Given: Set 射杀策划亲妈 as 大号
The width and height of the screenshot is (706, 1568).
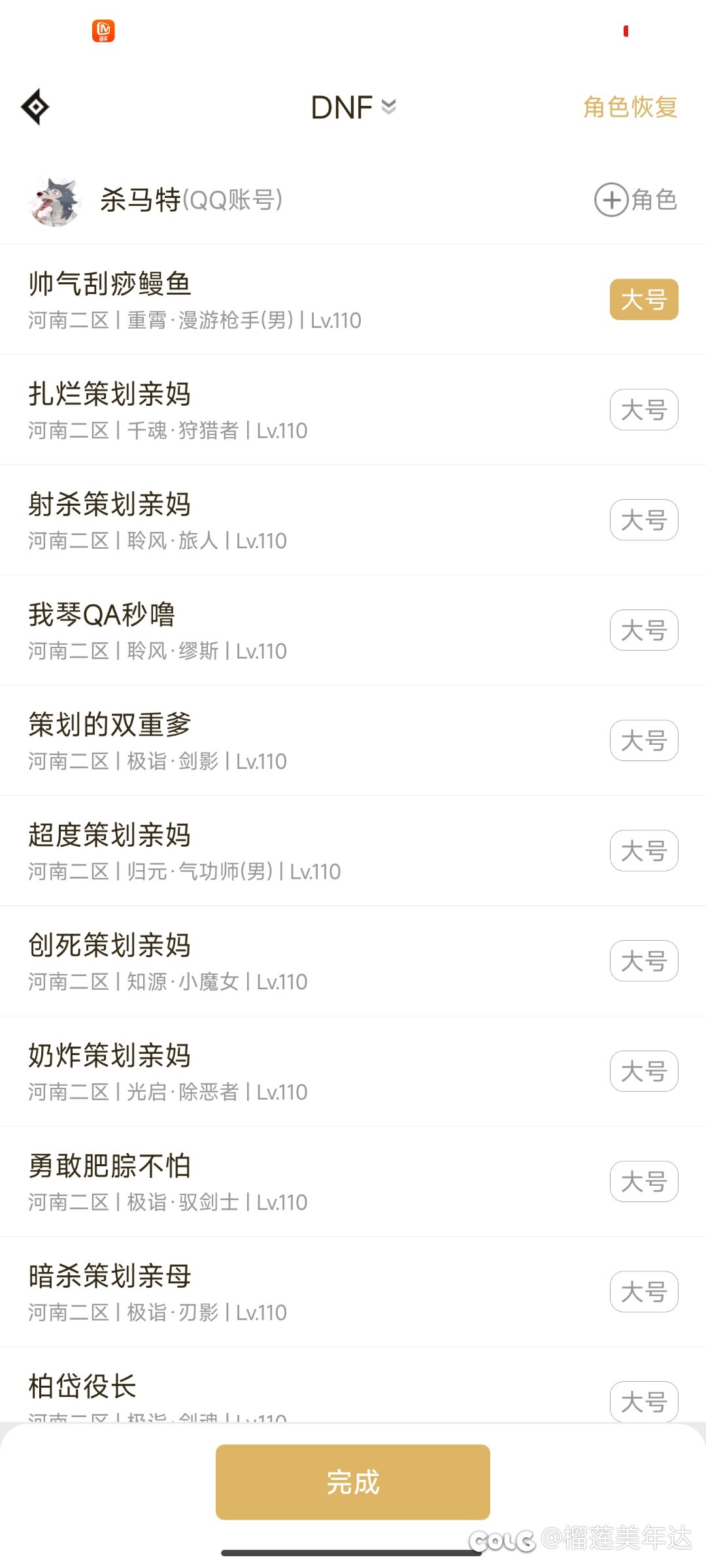Looking at the screenshot, I should pyautogui.click(x=643, y=521).
